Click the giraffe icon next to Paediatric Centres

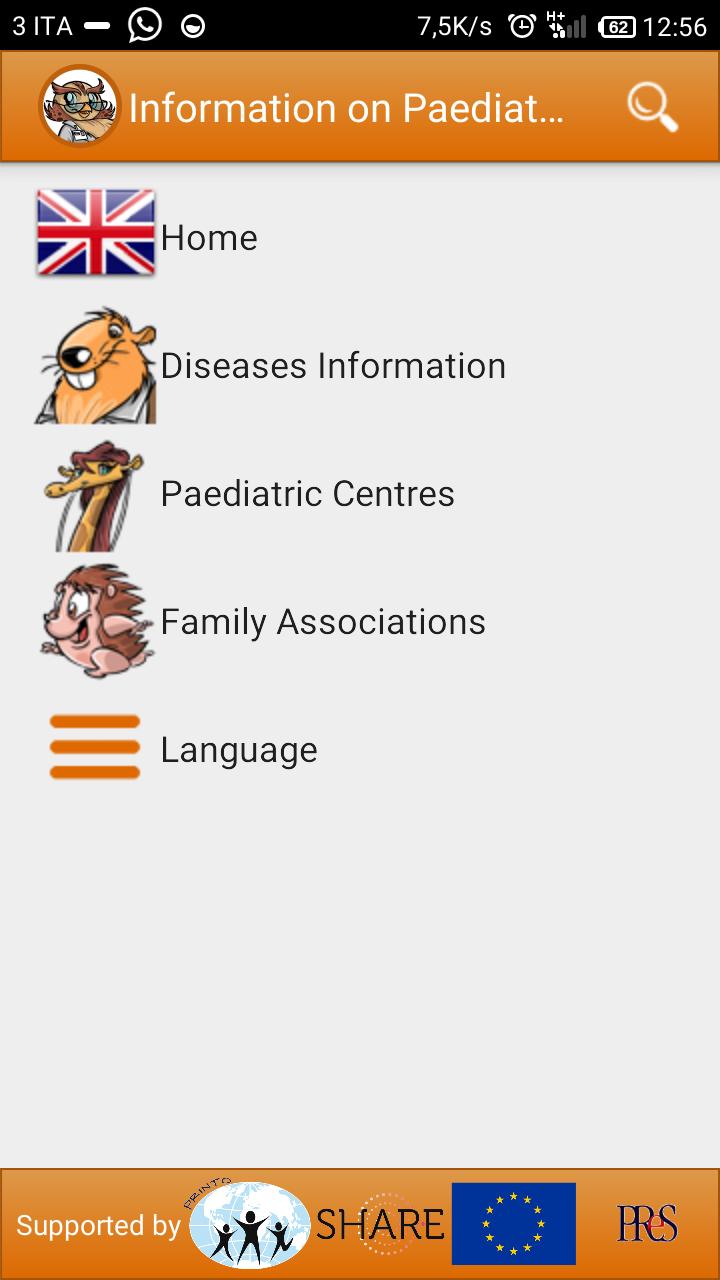pyautogui.click(x=95, y=493)
